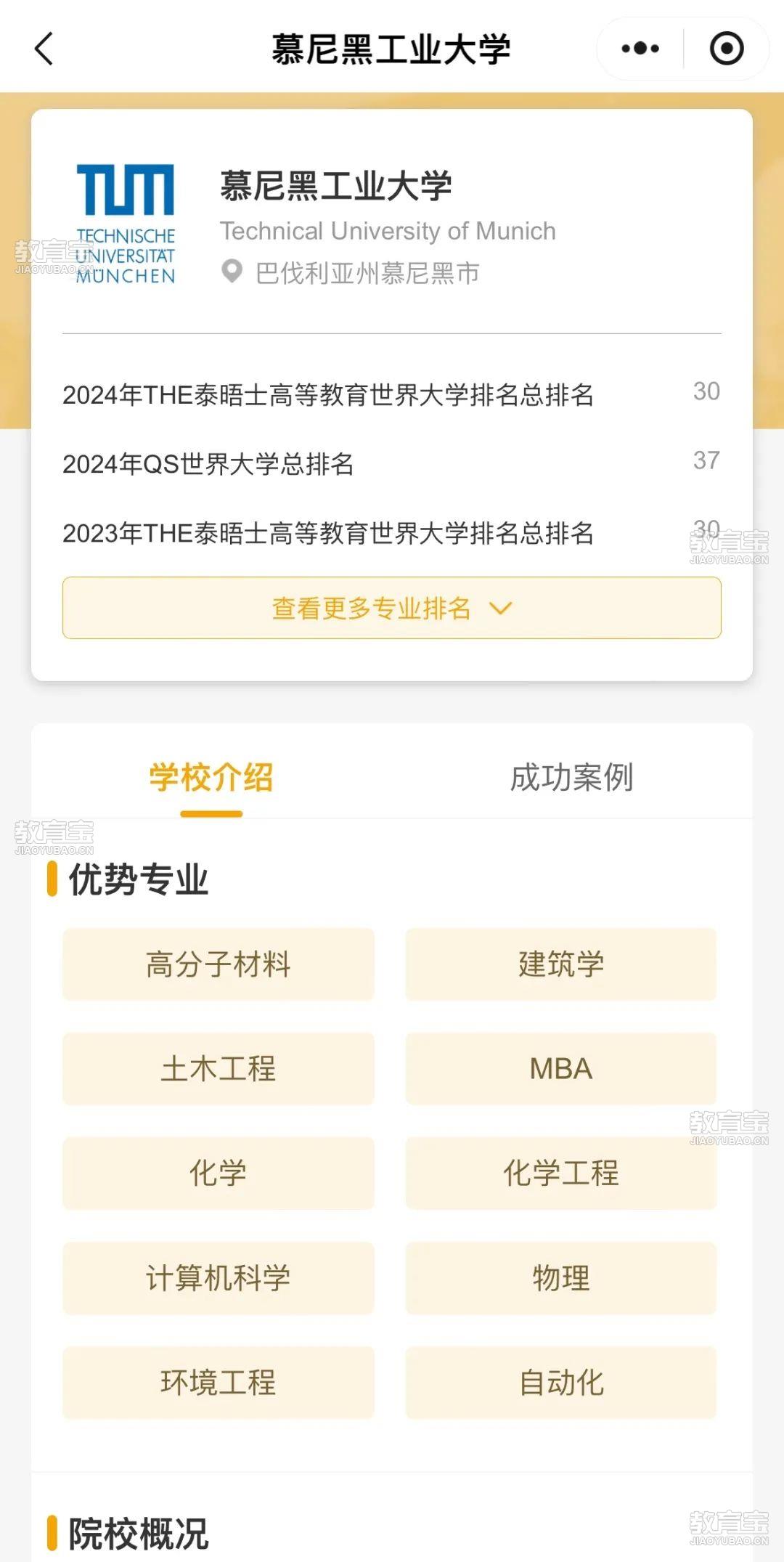Go back using the top-left arrow
784x1562 pixels.
coord(44,49)
